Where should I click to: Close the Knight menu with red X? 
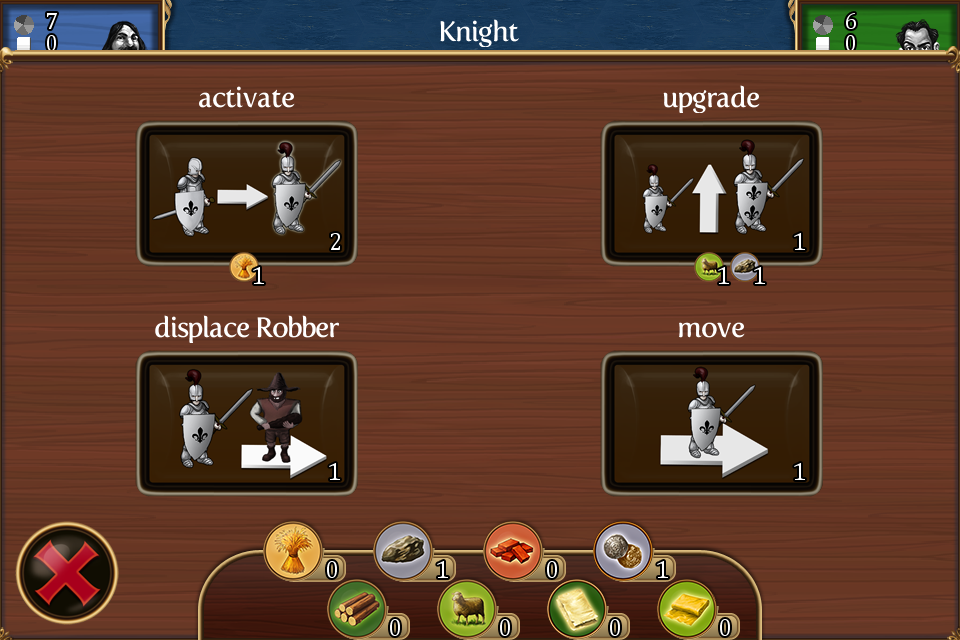67,572
